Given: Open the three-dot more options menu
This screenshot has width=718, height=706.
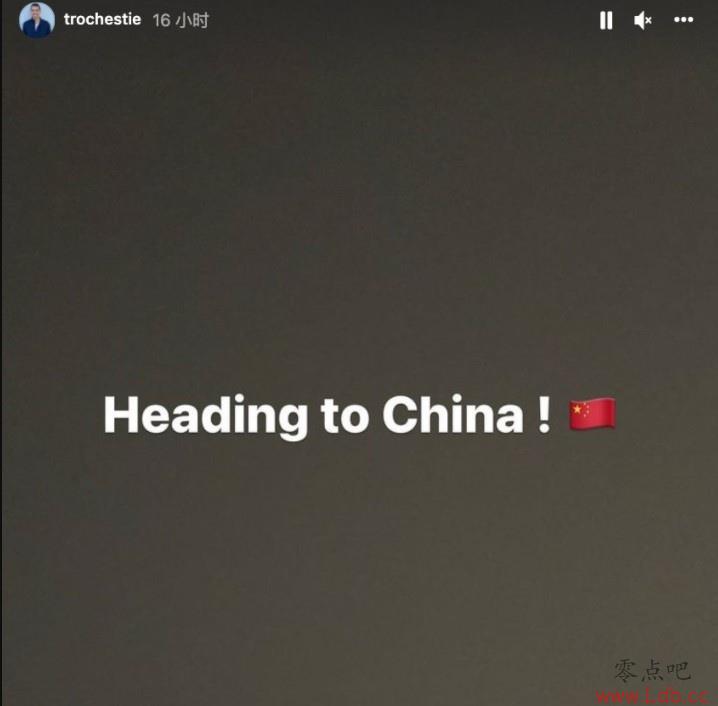Looking at the screenshot, I should 683,20.
